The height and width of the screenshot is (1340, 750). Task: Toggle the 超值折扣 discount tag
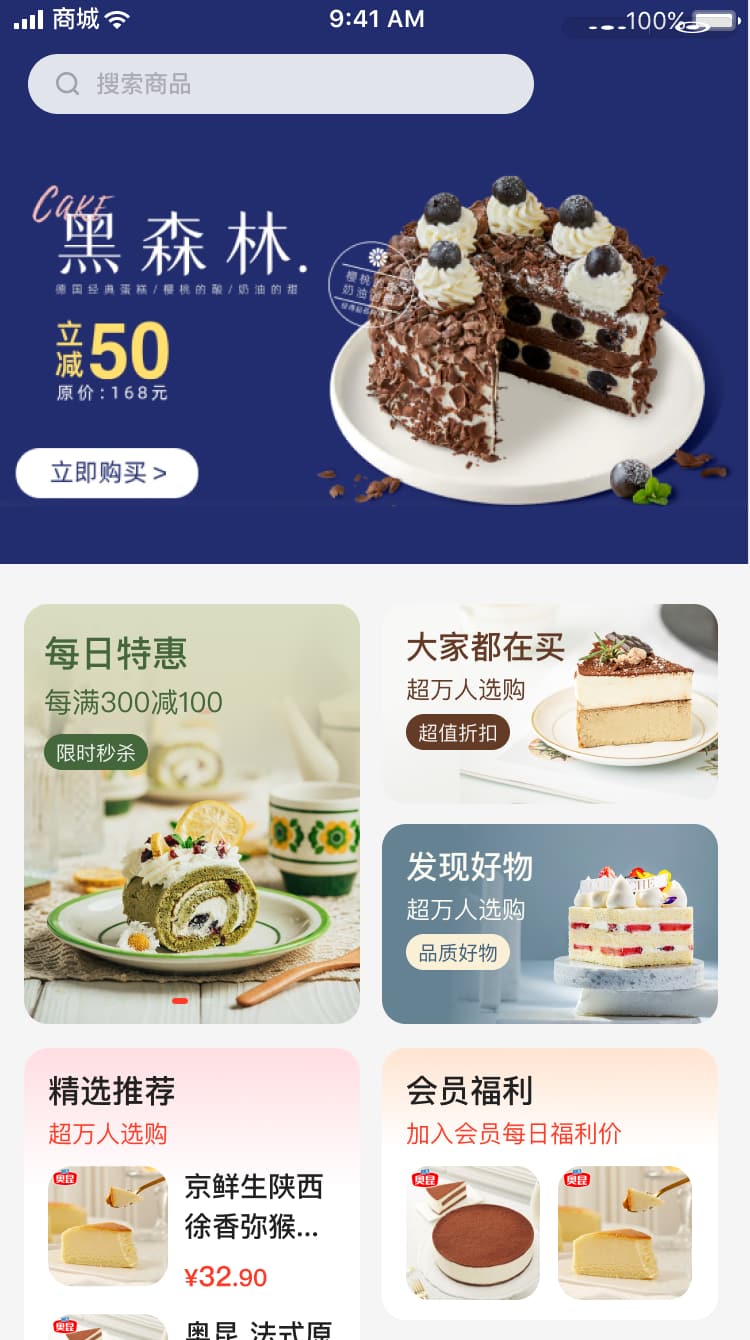pos(457,732)
